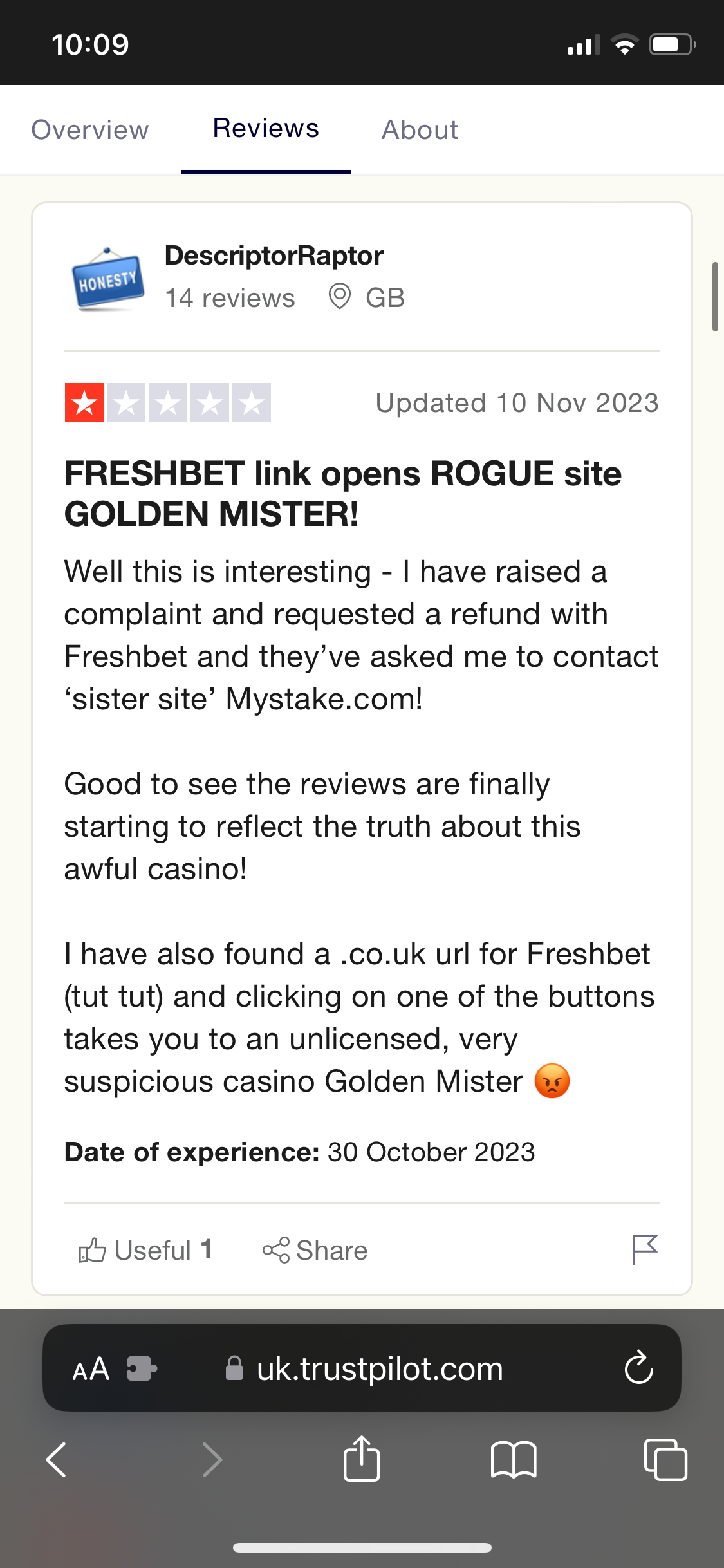724x1568 pixels.
Task: Tap the uk.trustpilot.com address bar
Action: (380, 1368)
